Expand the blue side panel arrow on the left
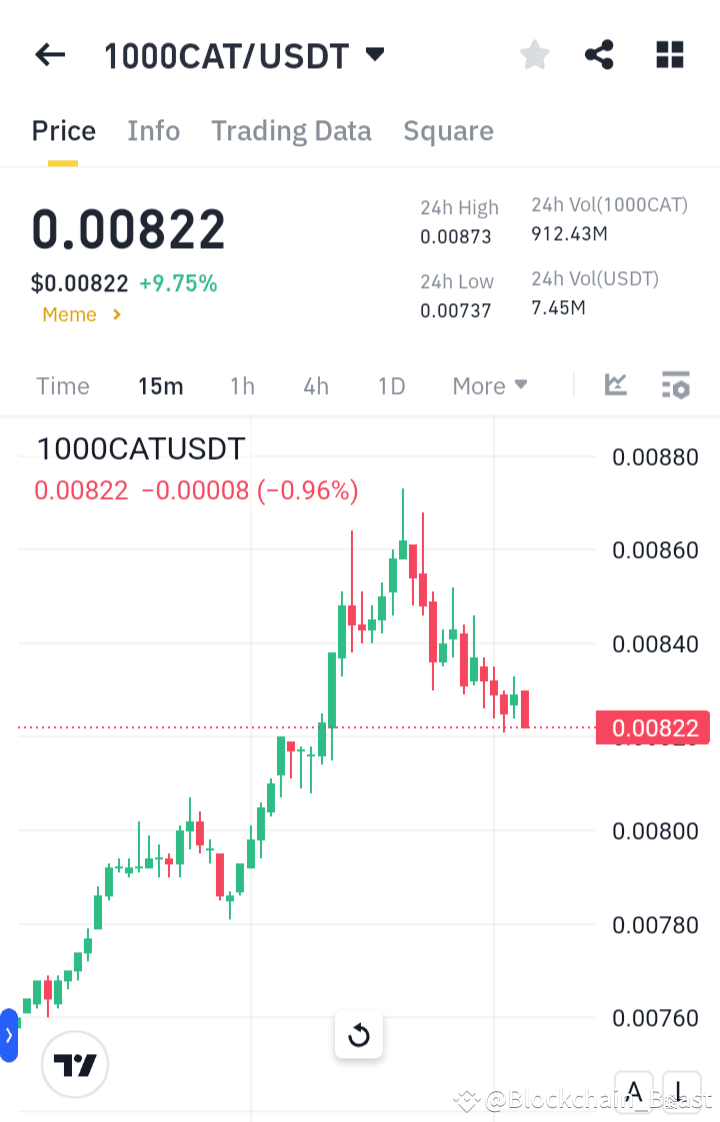Image resolution: width=720 pixels, height=1122 pixels. coord(10,1036)
